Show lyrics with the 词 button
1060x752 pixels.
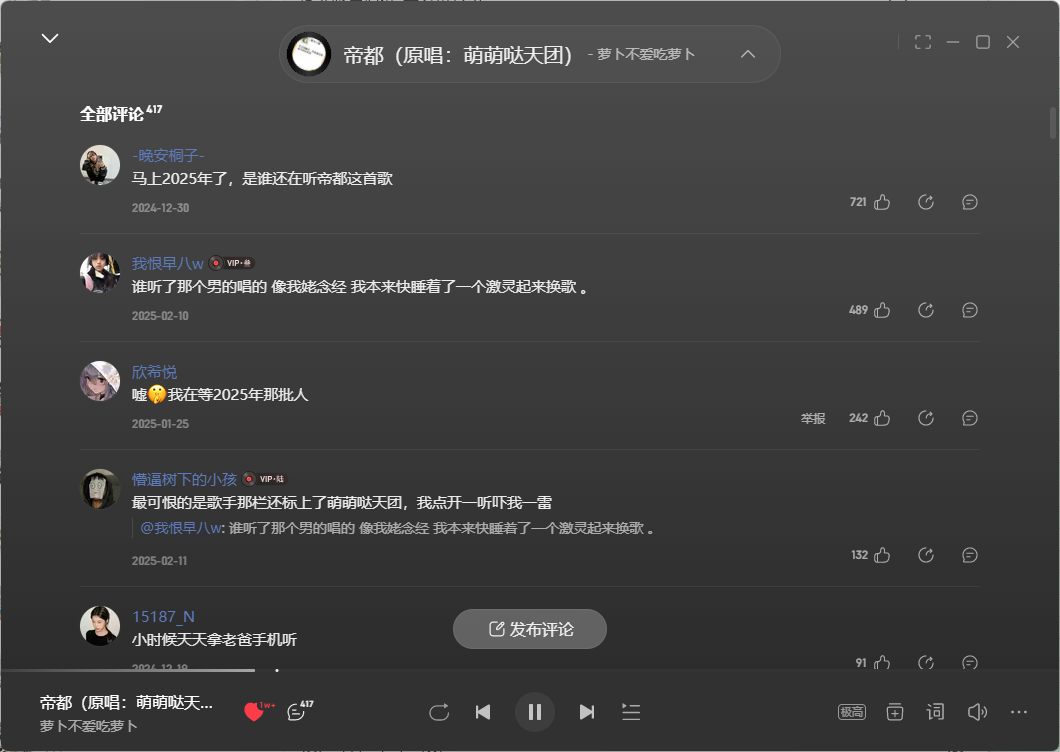(935, 712)
